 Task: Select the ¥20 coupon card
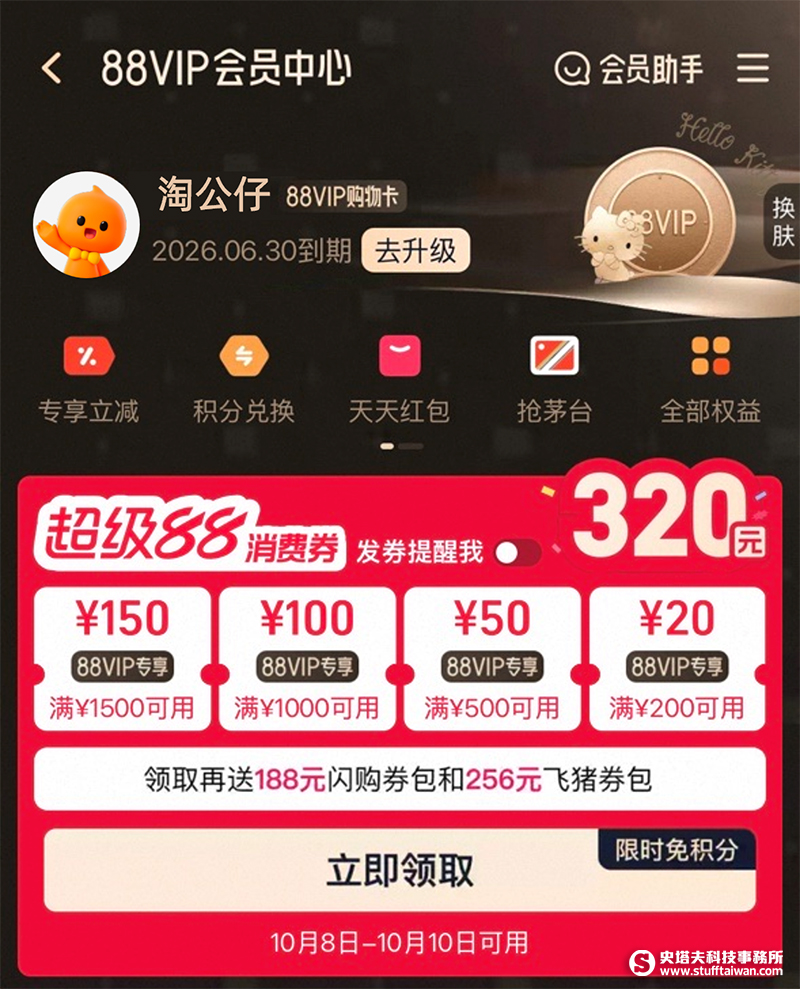tap(677, 658)
